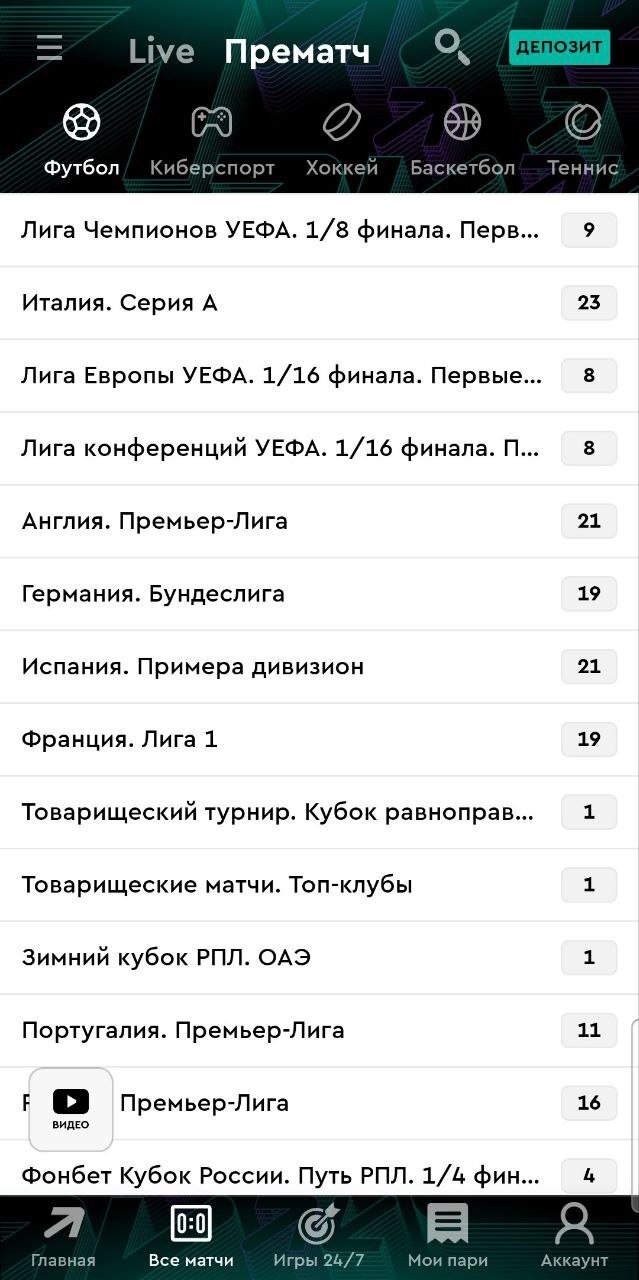Screen dimensions: 639x1280
Task: Select the Хоккей sport category
Action: tap(342, 141)
